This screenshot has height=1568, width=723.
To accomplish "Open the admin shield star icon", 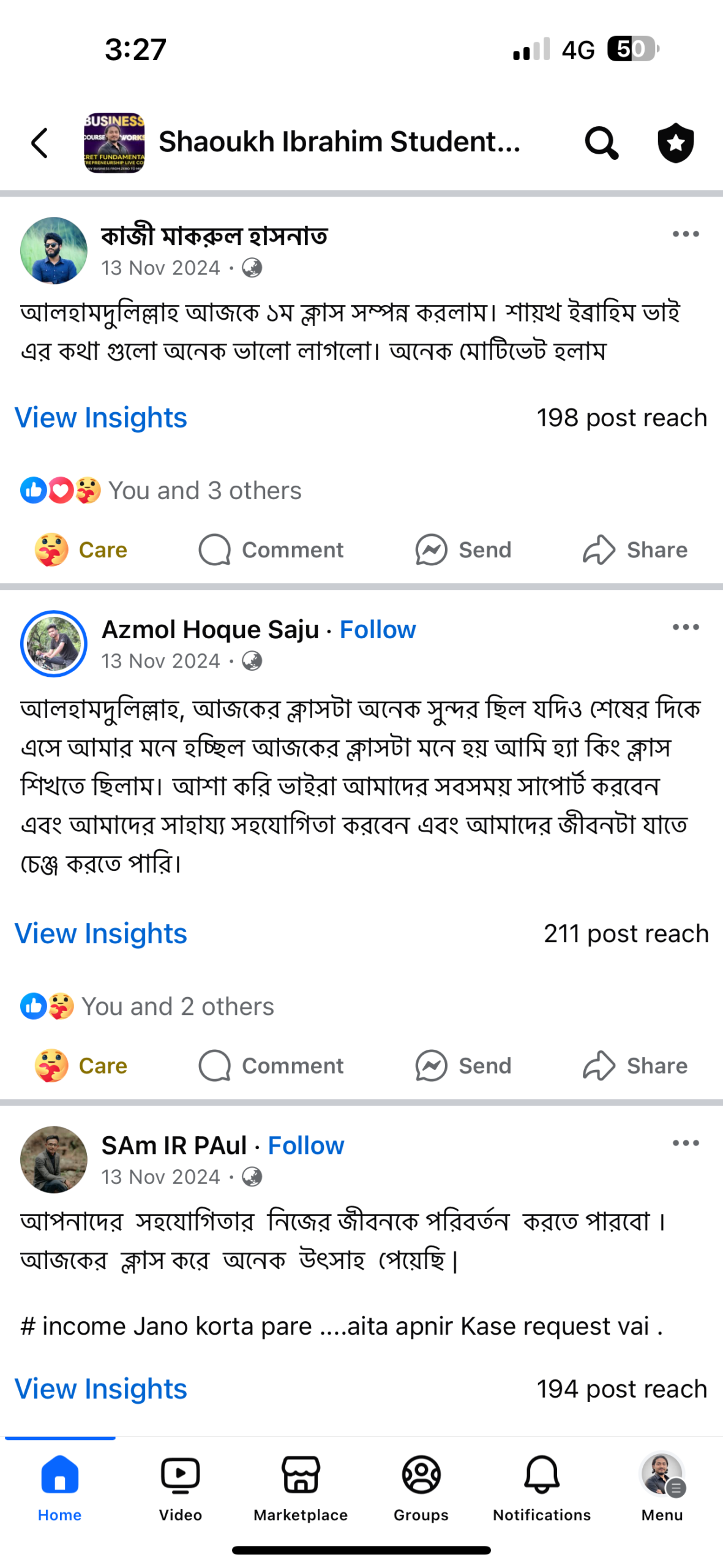I will [x=675, y=143].
